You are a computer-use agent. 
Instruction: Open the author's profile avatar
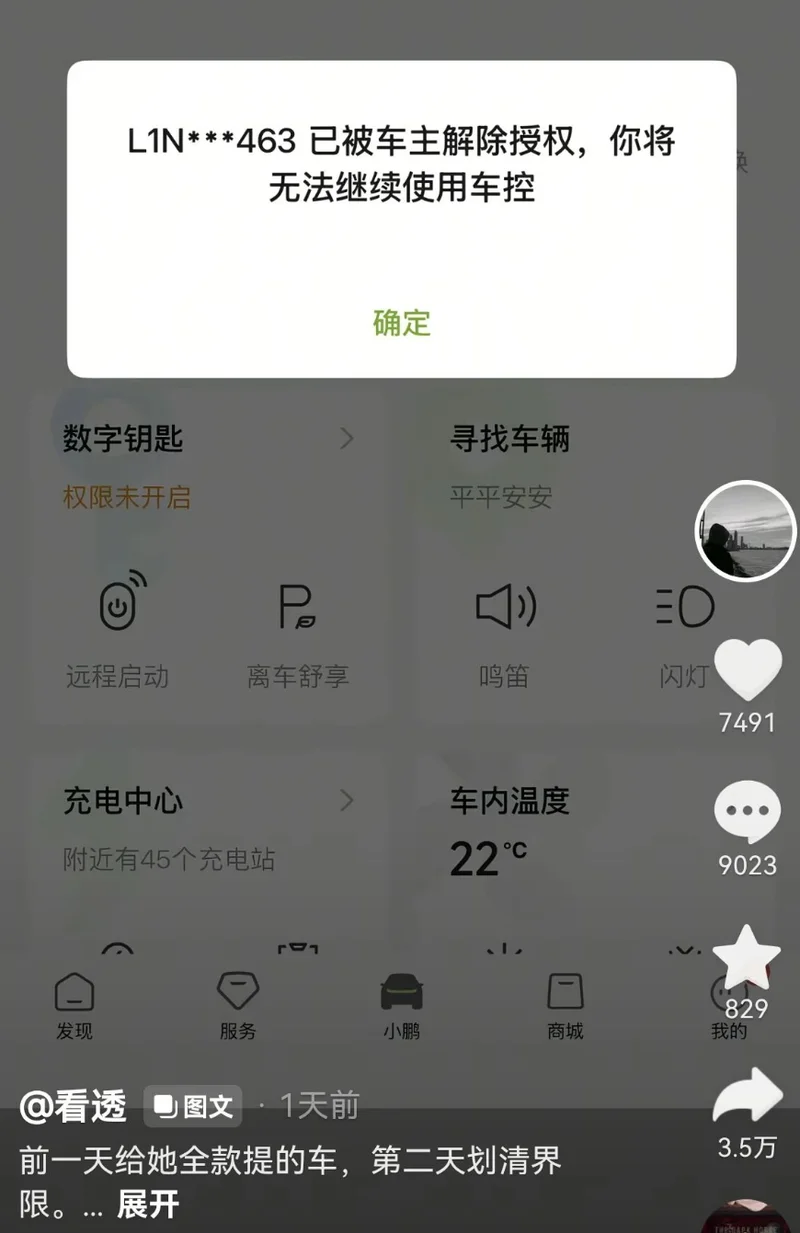pos(745,530)
